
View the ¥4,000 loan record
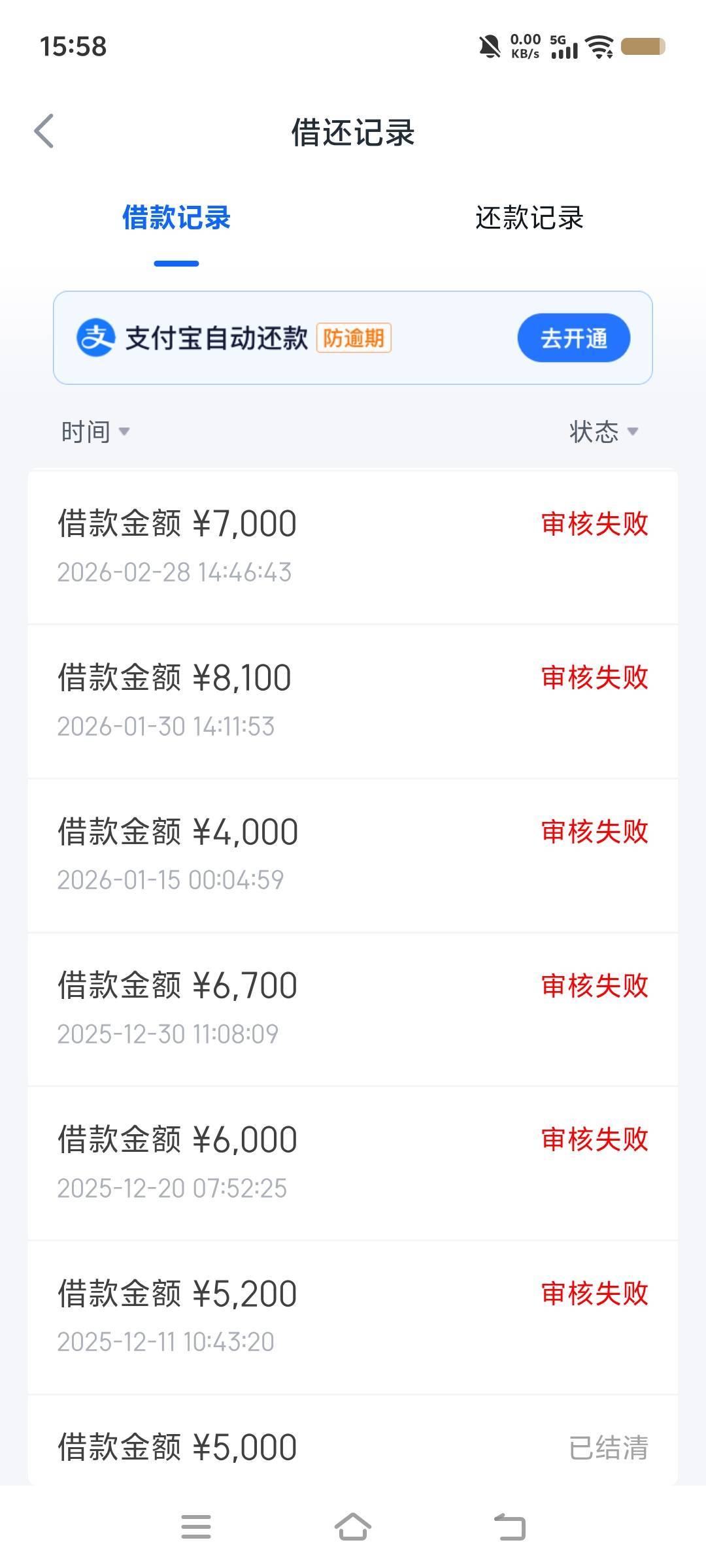tap(352, 855)
